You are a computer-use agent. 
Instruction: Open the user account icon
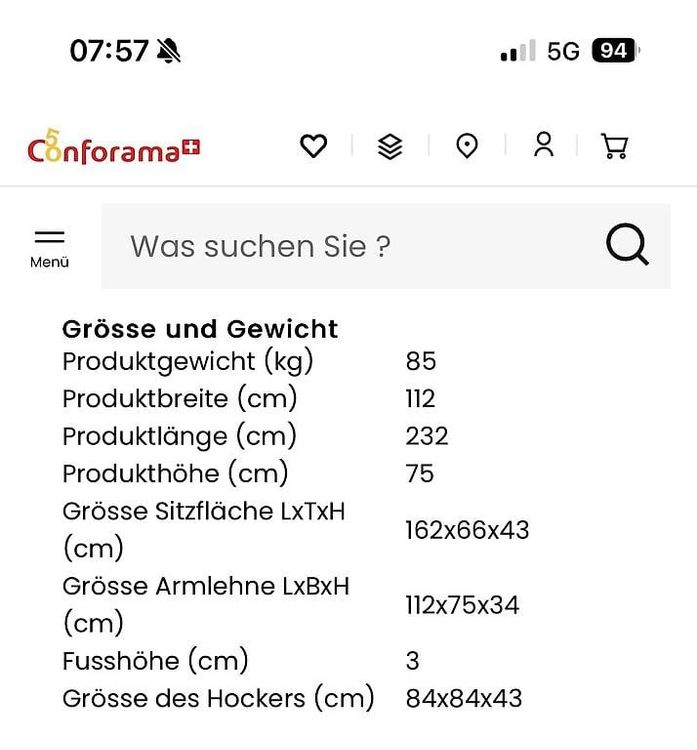click(544, 144)
